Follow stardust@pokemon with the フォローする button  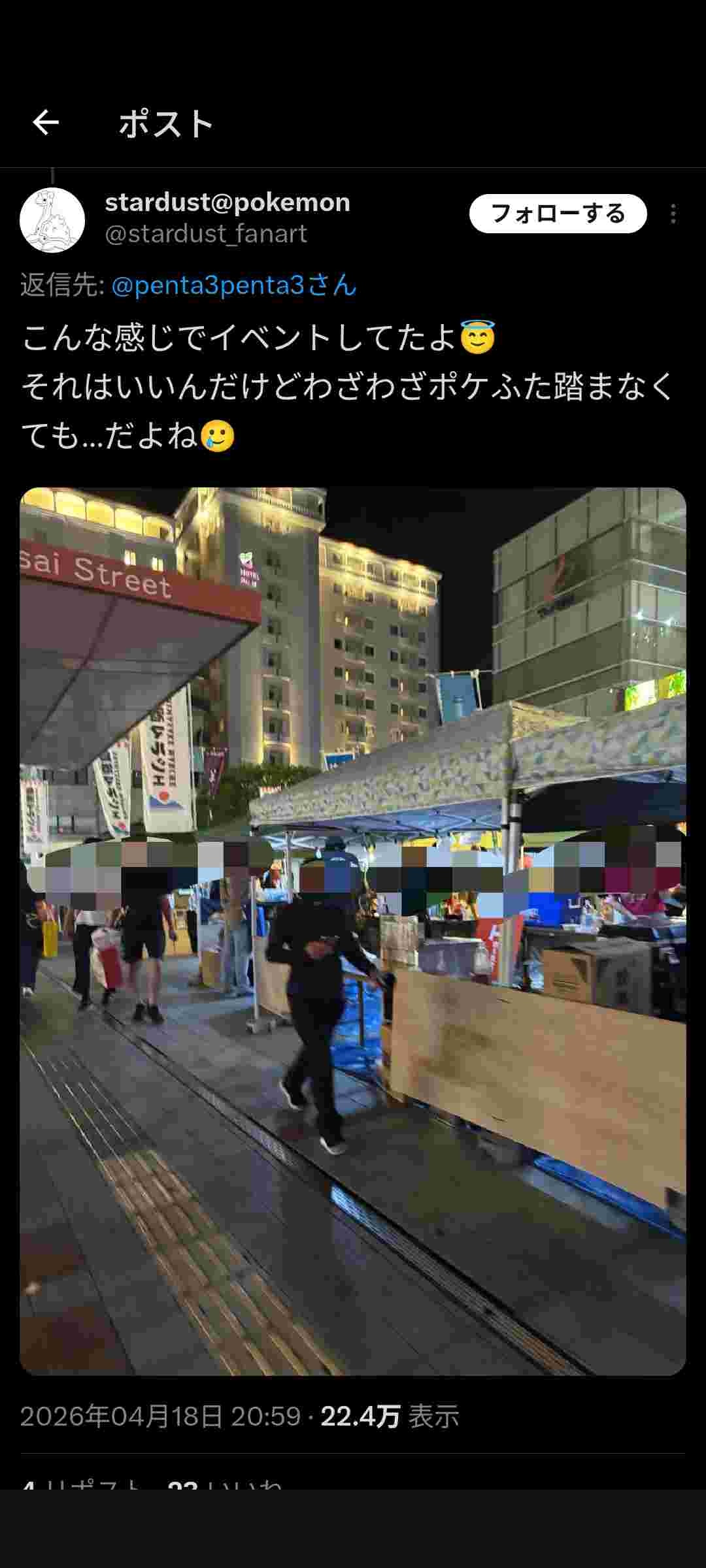(x=558, y=214)
